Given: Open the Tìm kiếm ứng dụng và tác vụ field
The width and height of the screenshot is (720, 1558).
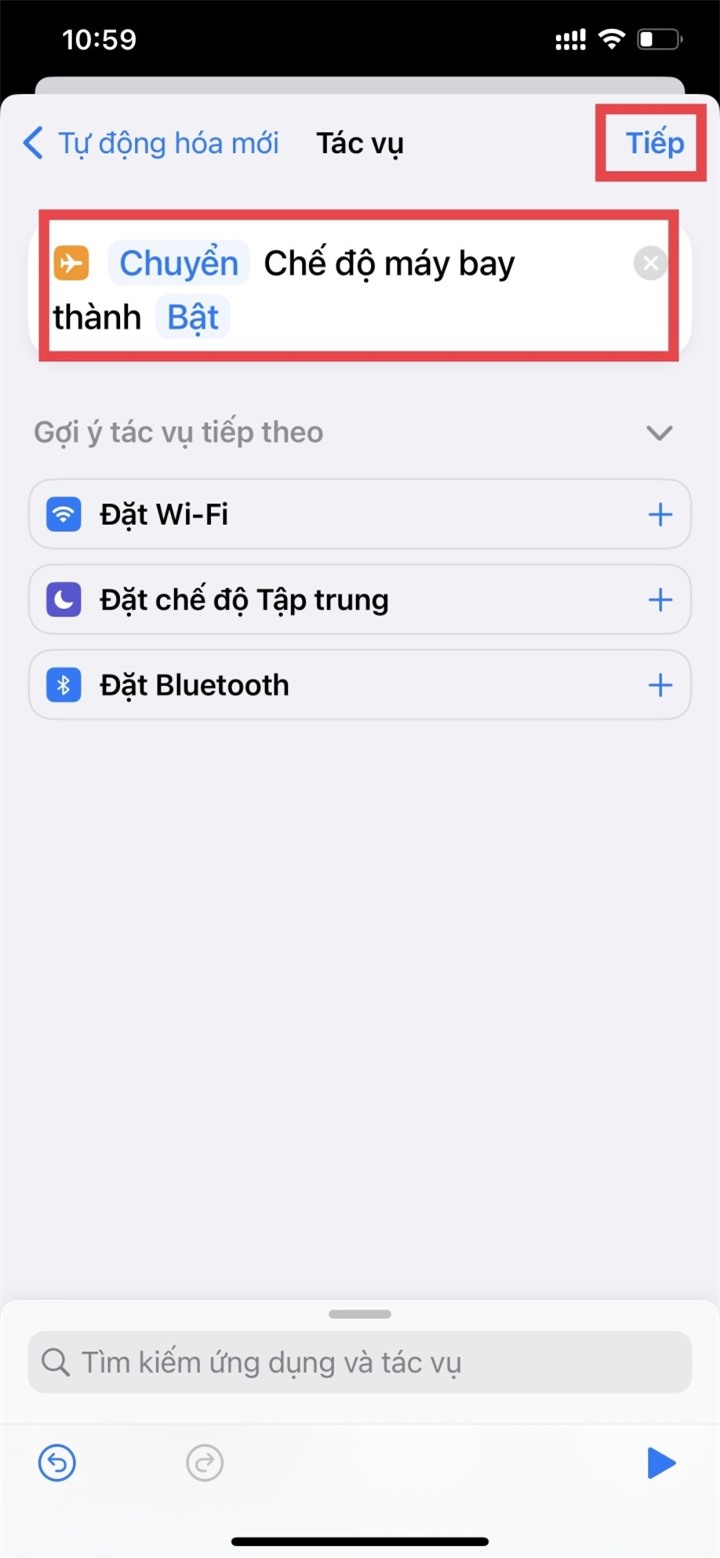Looking at the screenshot, I should (x=360, y=1362).
